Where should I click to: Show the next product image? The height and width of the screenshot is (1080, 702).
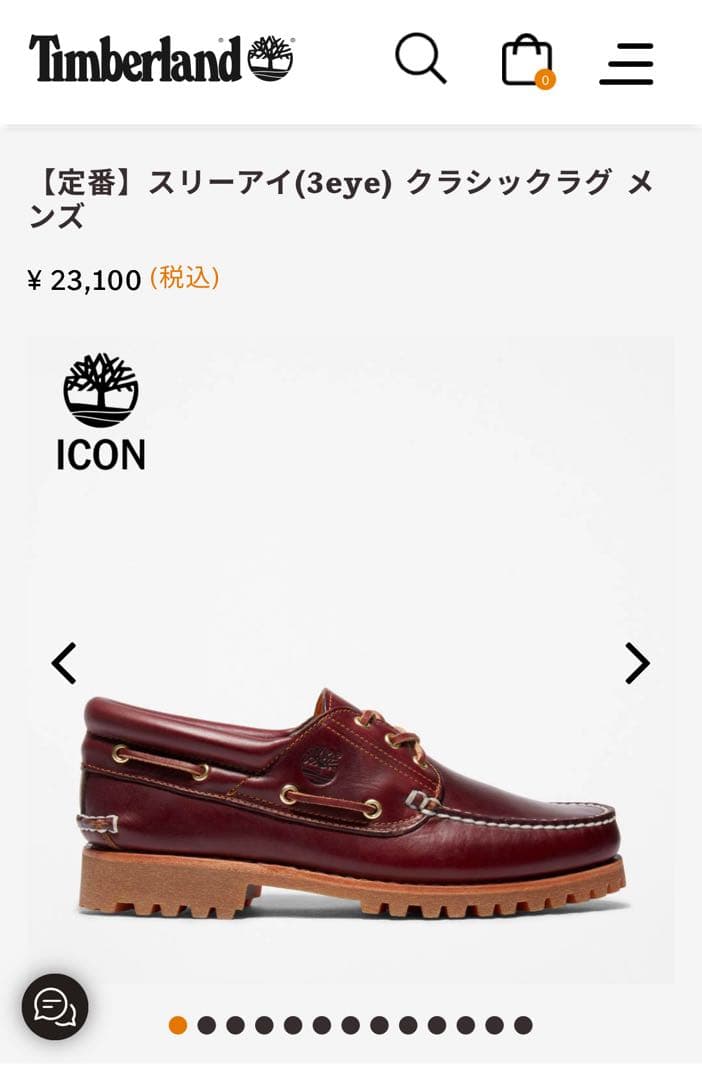(637, 663)
